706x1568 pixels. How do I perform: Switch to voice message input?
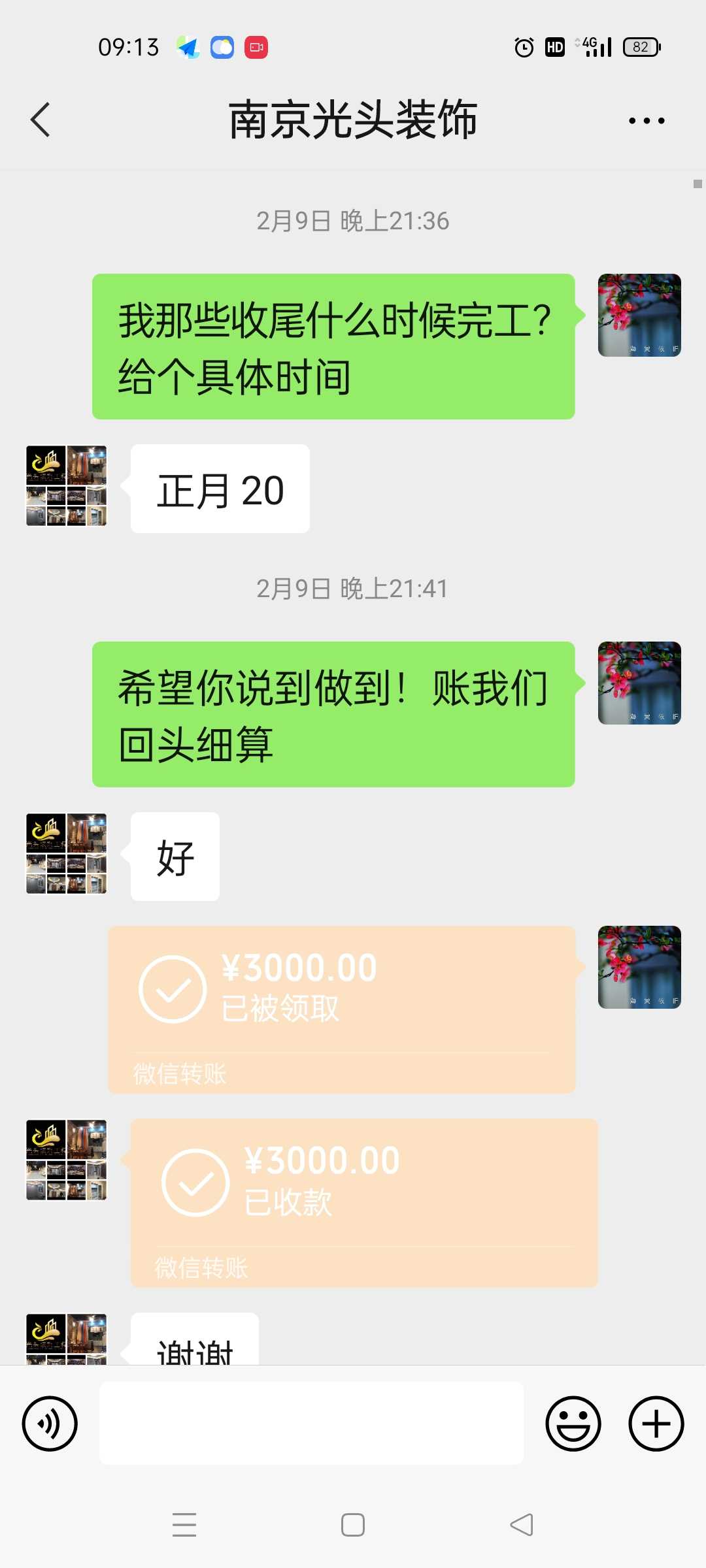50,1423
